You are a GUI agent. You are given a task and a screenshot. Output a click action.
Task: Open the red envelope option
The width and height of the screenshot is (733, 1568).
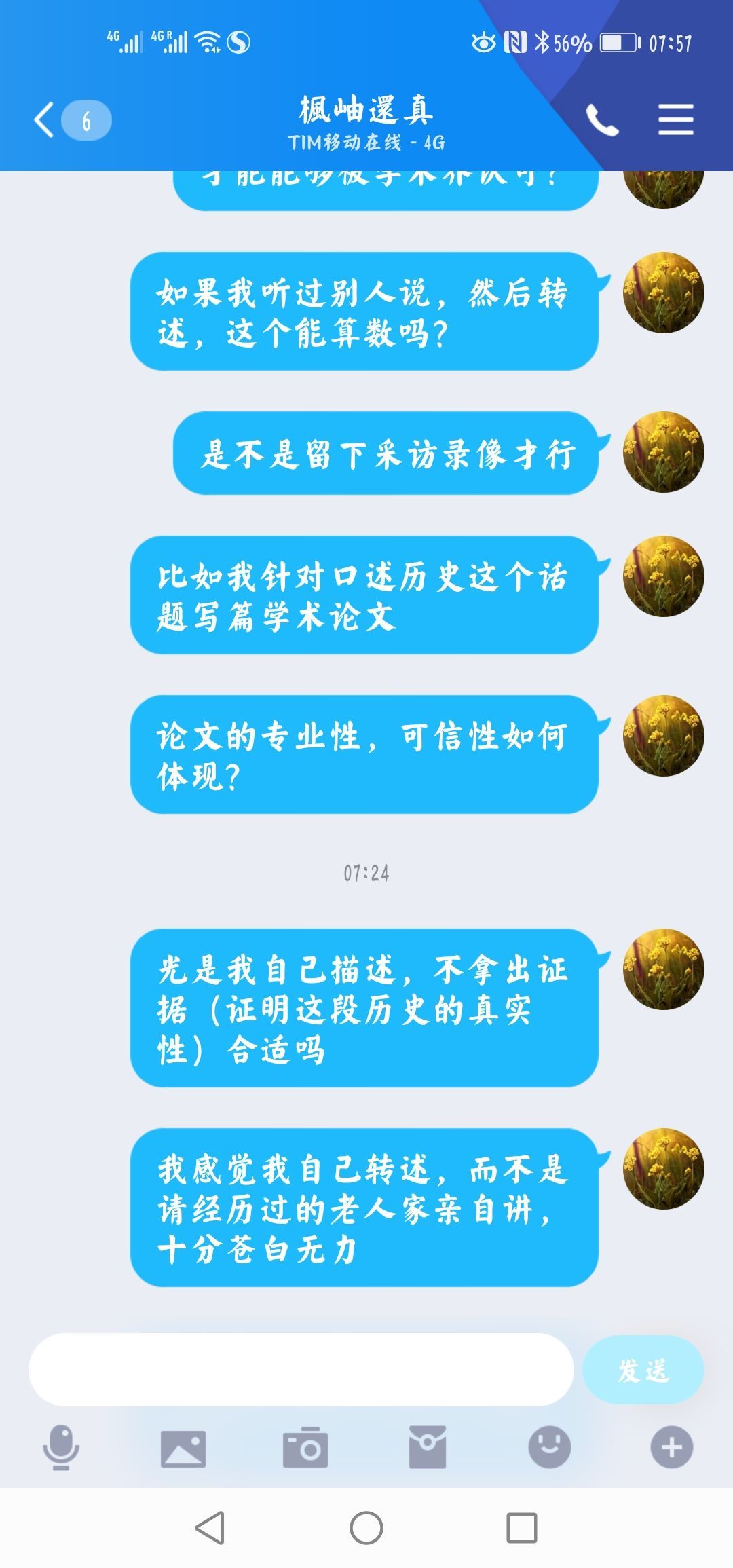428,1447
